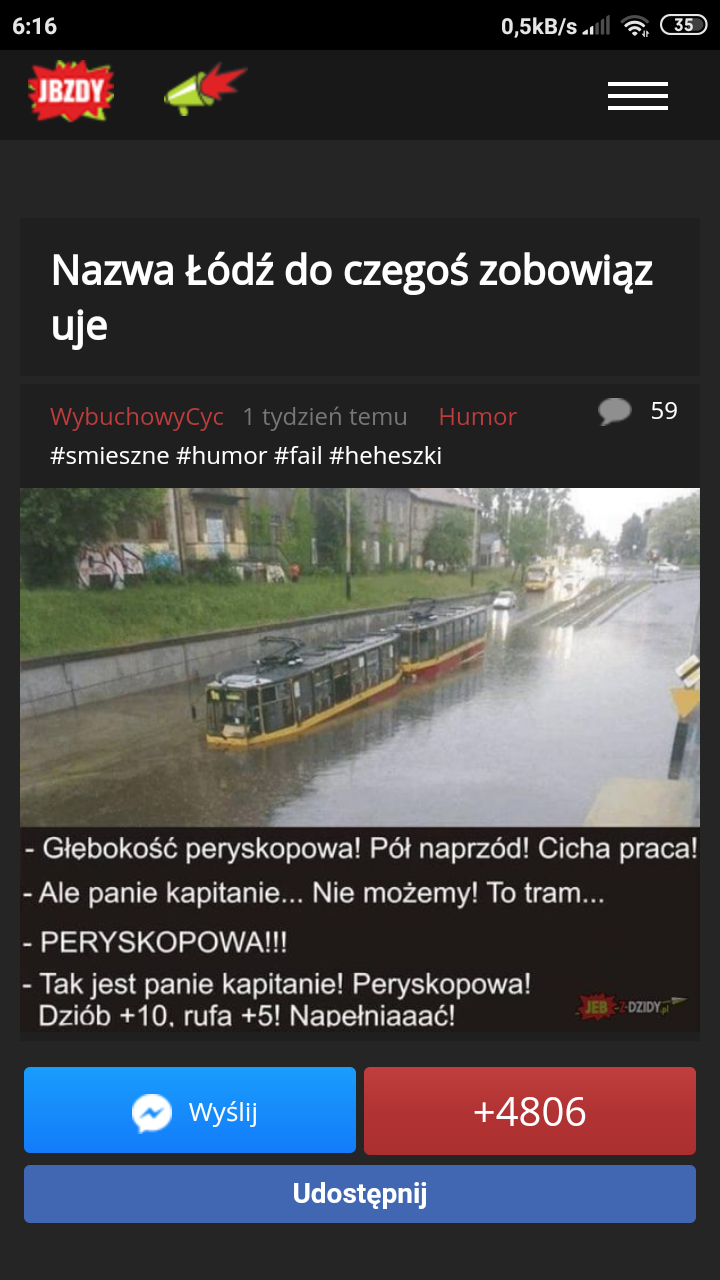Image resolution: width=720 pixels, height=1280 pixels.
Task: Upvote the post with the +4806 button
Action: pos(529,1111)
